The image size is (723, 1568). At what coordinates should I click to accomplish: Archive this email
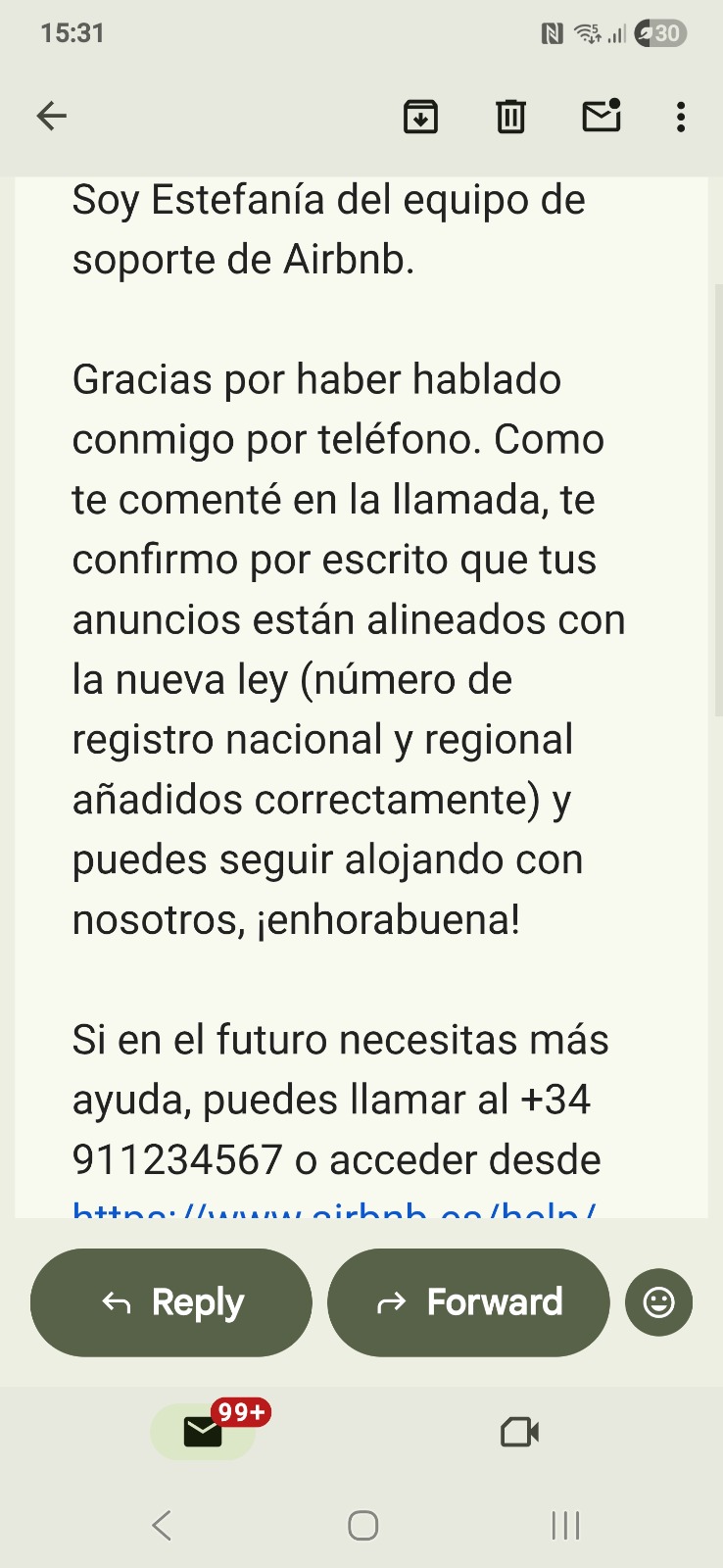[420, 117]
